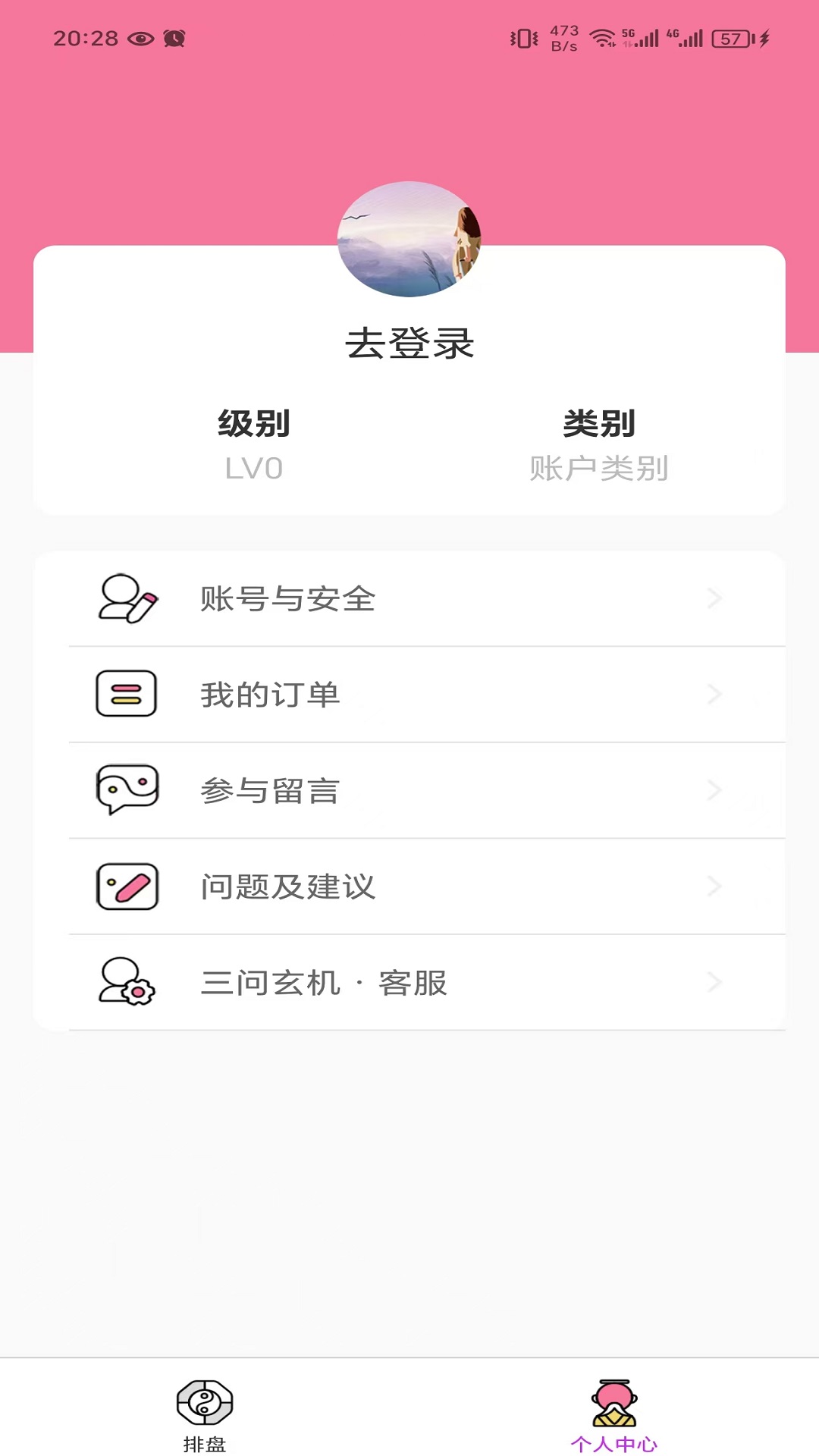Click the user profile picture at top
The image size is (819, 1456).
[409, 239]
